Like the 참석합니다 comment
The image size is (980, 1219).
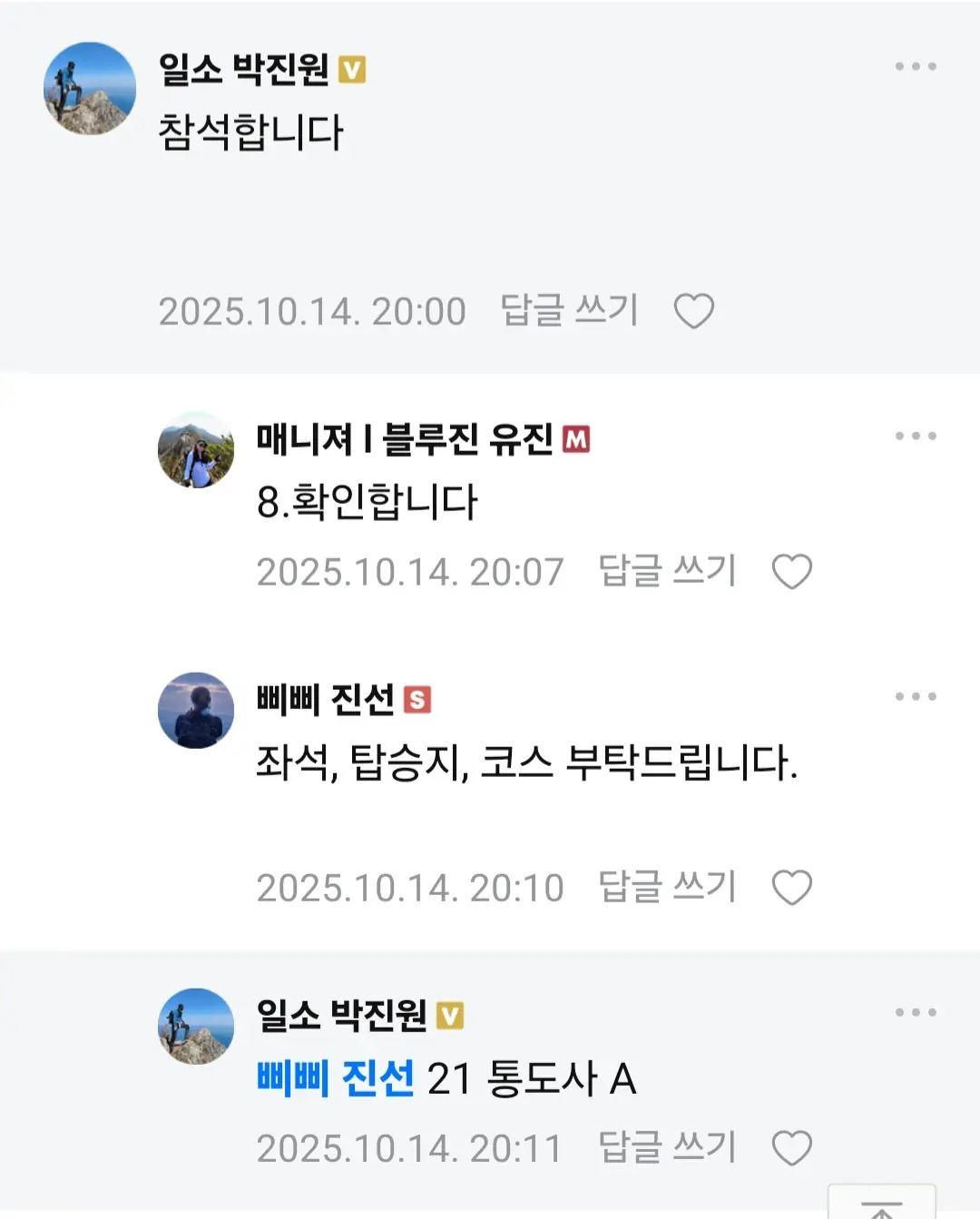[694, 311]
